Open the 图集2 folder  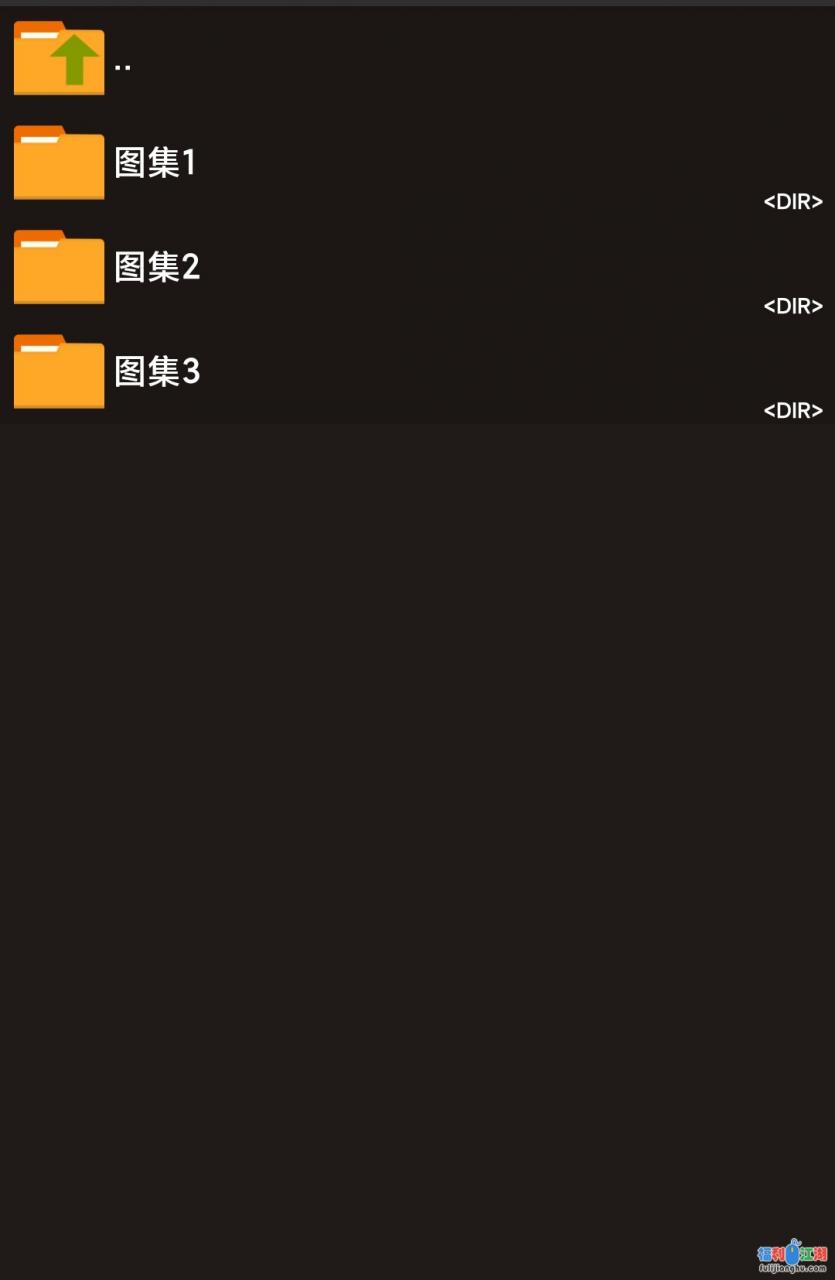pyautogui.click(x=157, y=267)
